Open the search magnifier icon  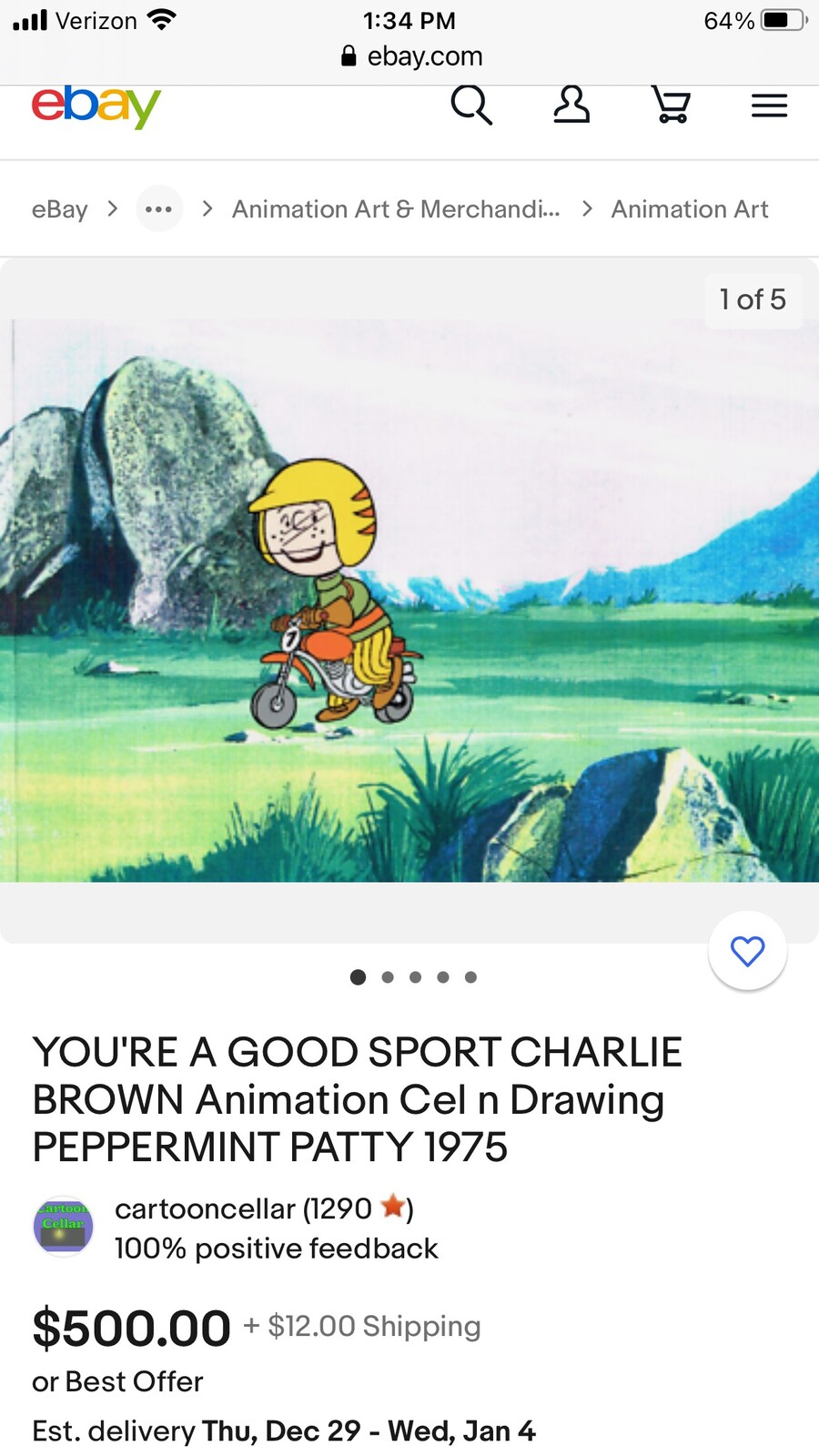click(471, 106)
